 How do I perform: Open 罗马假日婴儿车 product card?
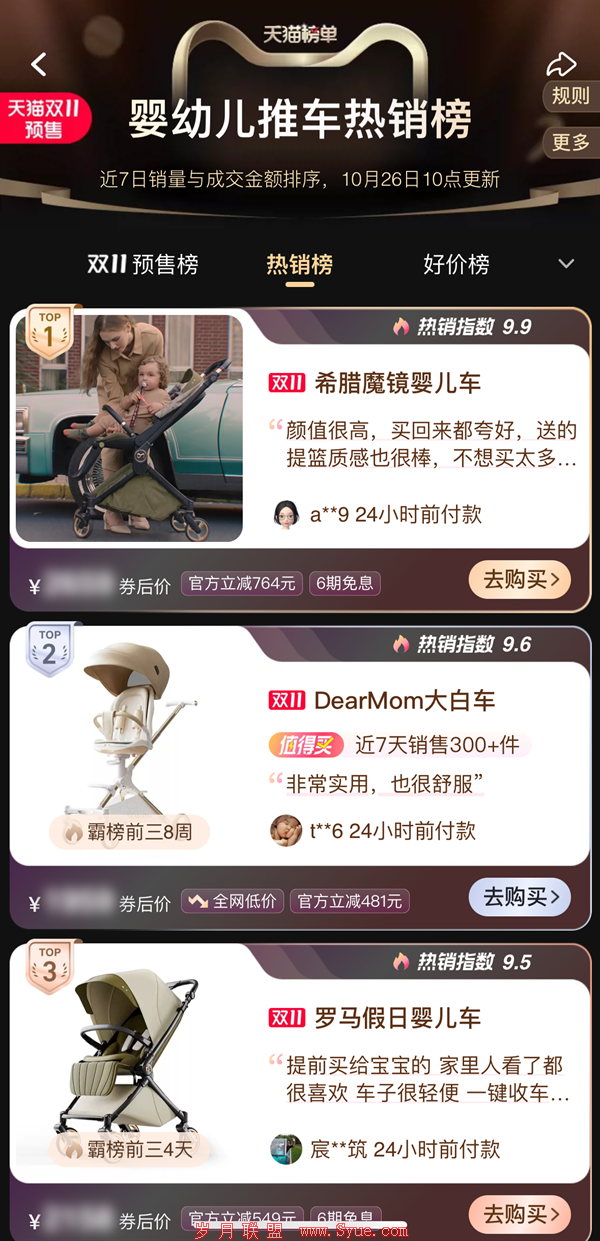pos(398,1018)
